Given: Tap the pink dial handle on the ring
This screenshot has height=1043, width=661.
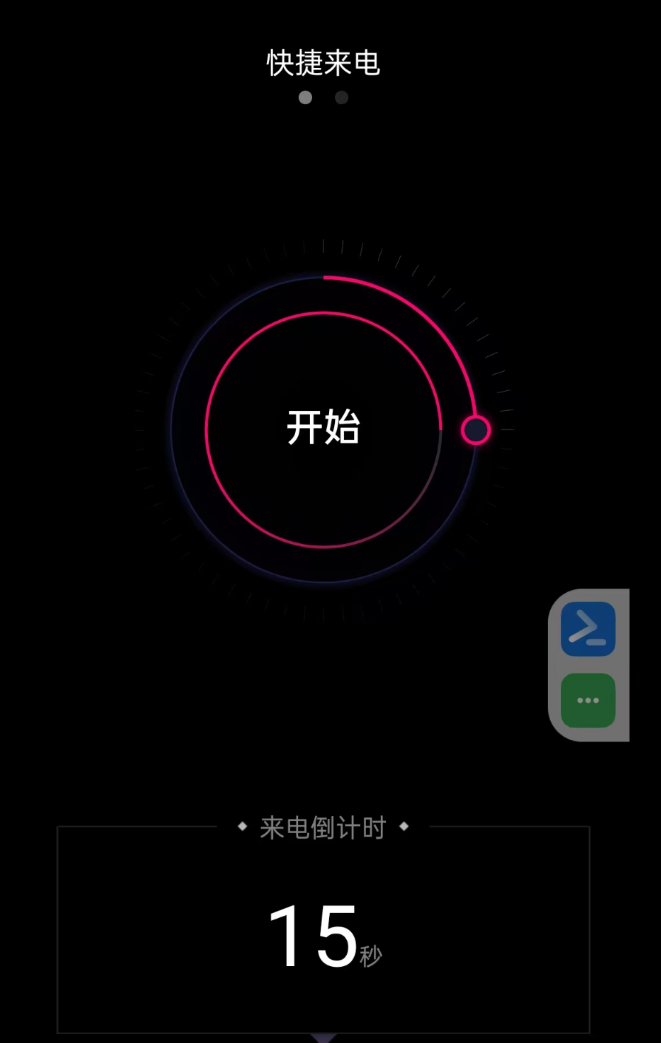Looking at the screenshot, I should [x=476, y=430].
